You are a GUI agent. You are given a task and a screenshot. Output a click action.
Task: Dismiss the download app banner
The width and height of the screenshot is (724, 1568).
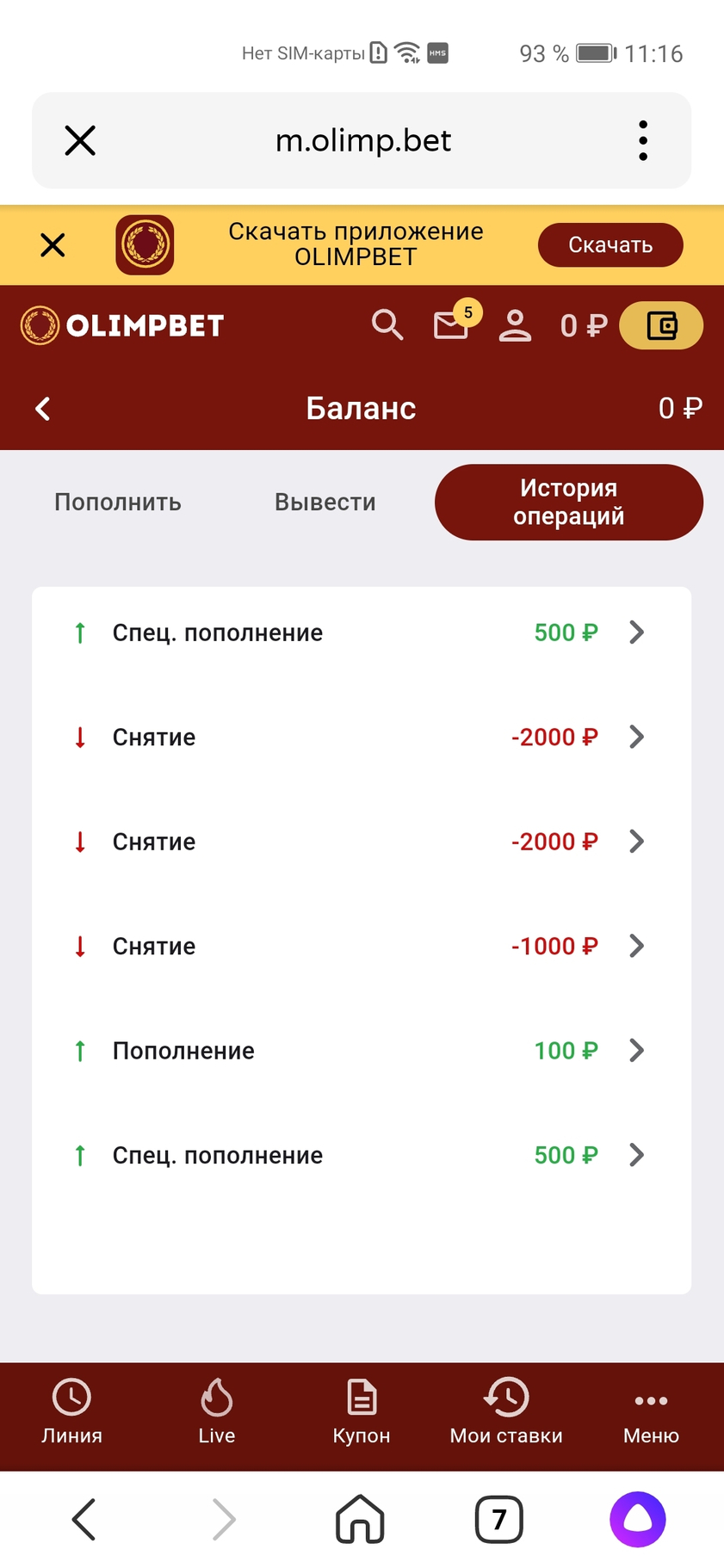pos(53,245)
